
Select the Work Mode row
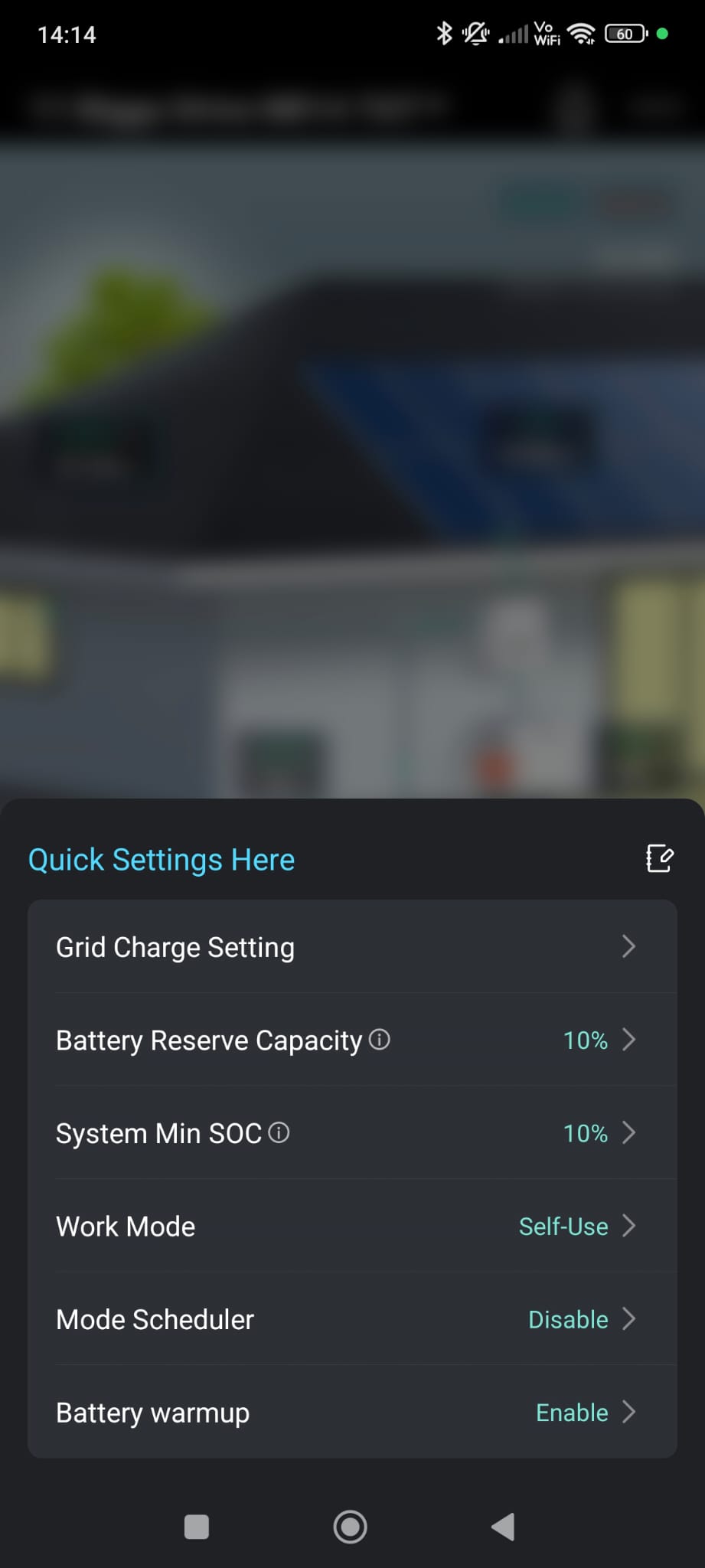point(352,1226)
